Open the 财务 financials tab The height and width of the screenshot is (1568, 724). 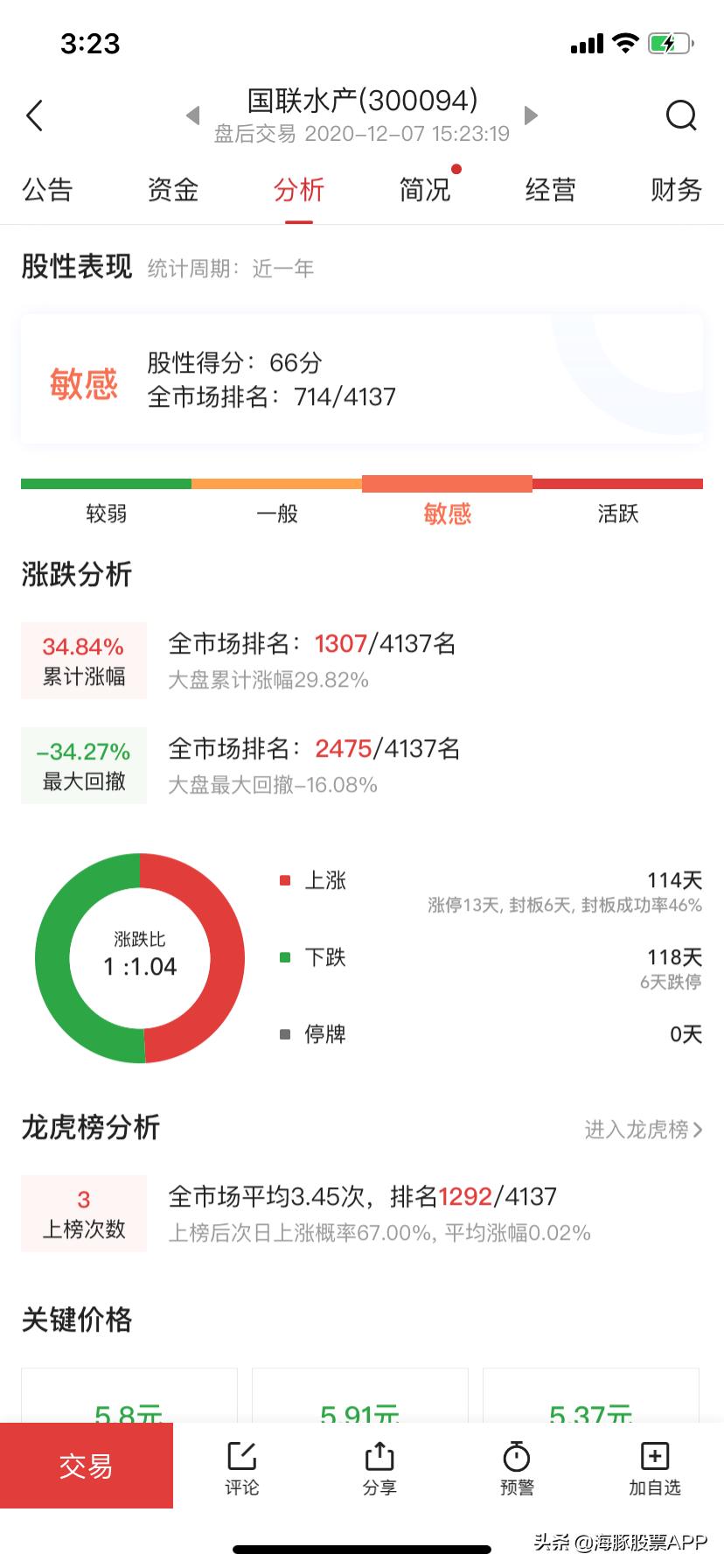[674, 189]
